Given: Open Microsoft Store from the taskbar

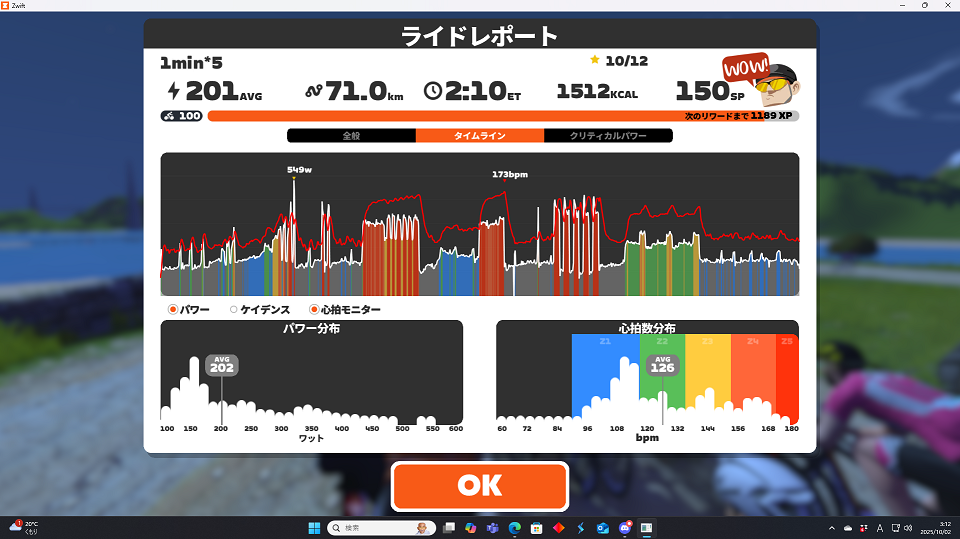Looking at the screenshot, I should pyautogui.click(x=536, y=527).
